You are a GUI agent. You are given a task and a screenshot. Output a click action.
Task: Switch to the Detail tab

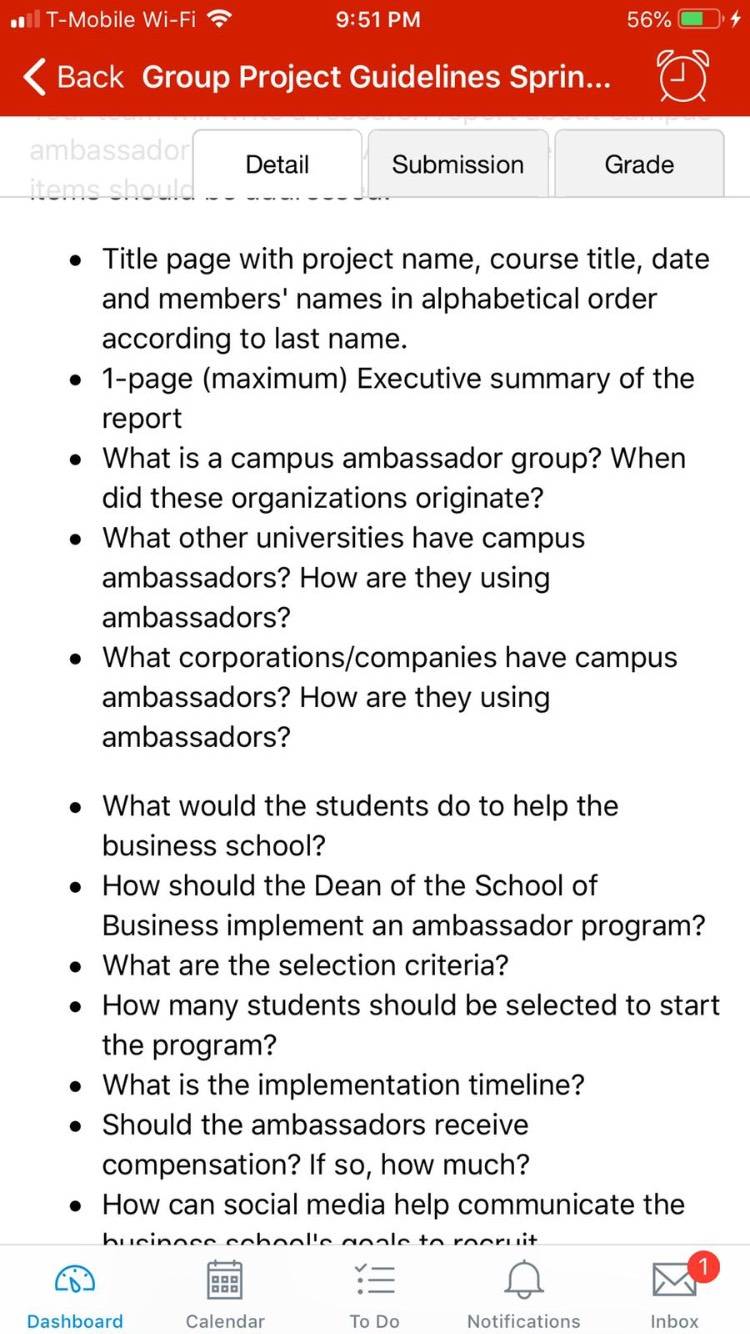(x=277, y=164)
